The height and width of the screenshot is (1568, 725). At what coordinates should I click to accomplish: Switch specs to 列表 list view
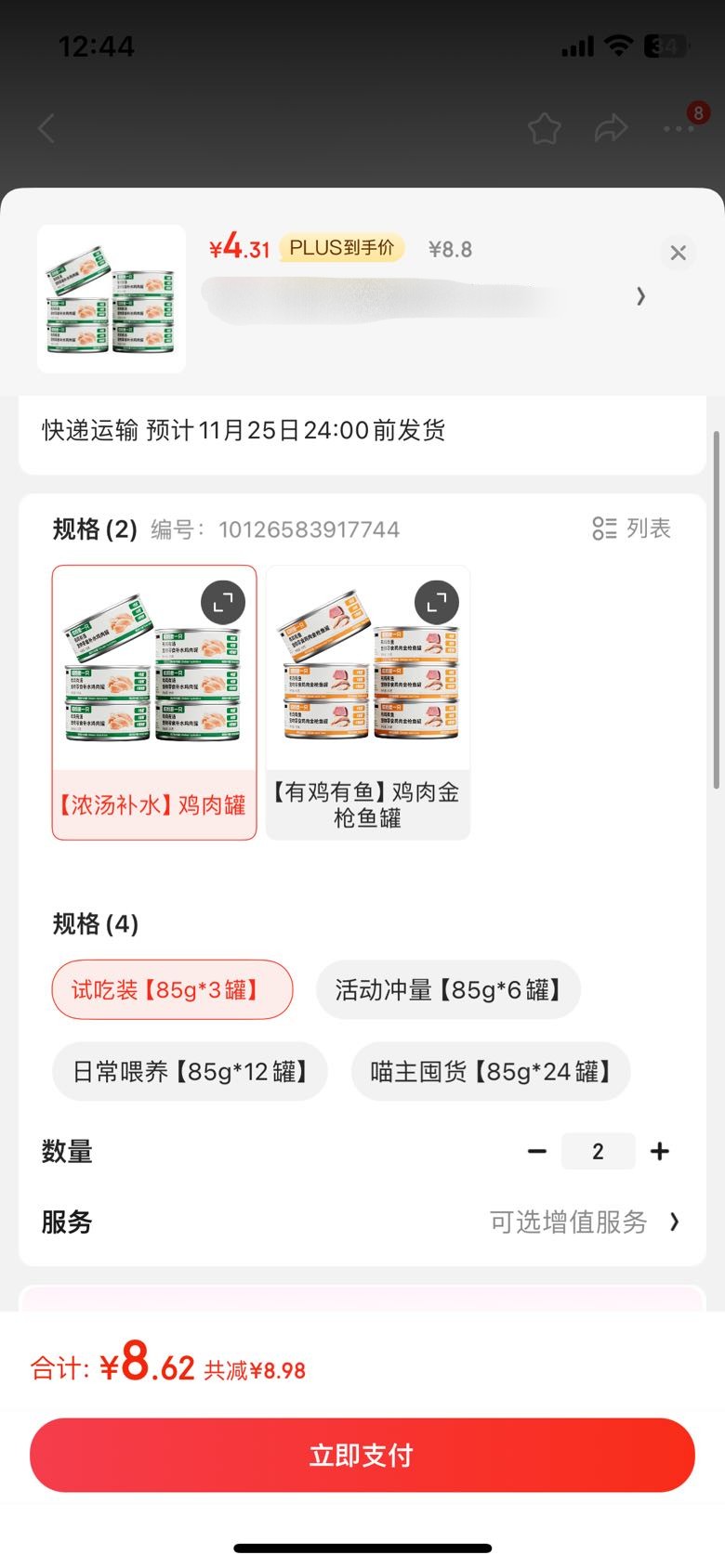click(x=631, y=529)
